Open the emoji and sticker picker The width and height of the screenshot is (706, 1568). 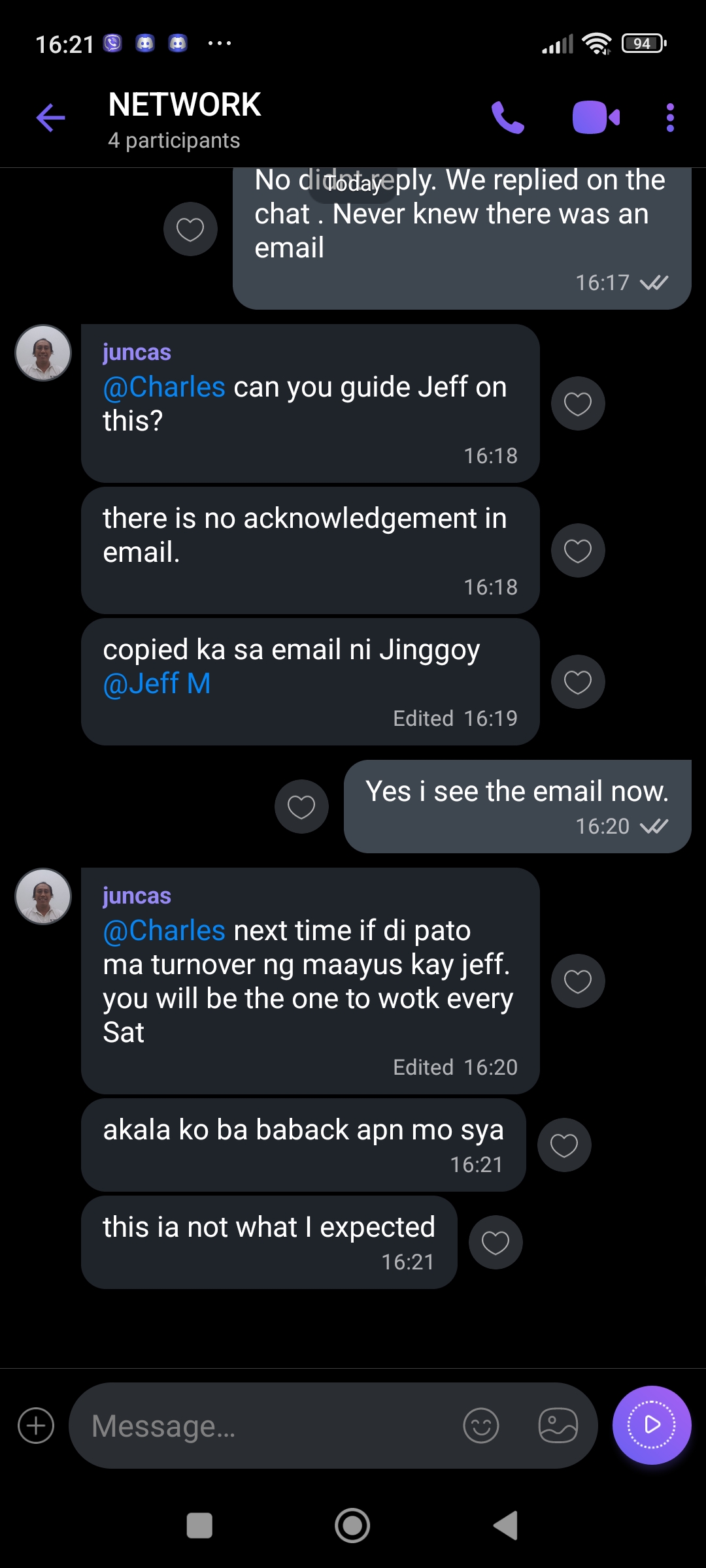pyautogui.click(x=481, y=1426)
